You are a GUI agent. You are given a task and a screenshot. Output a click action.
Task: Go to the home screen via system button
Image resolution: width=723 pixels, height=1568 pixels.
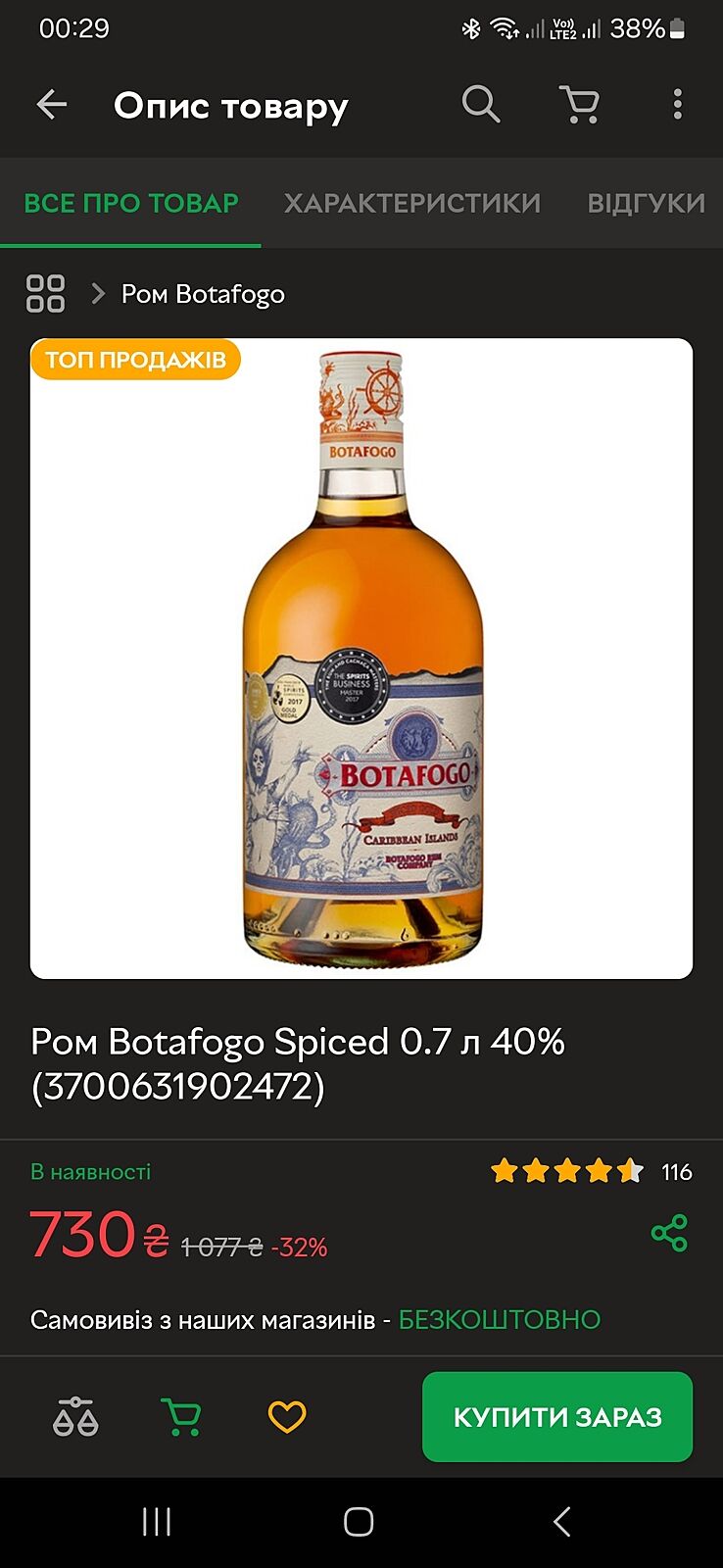click(x=359, y=1522)
